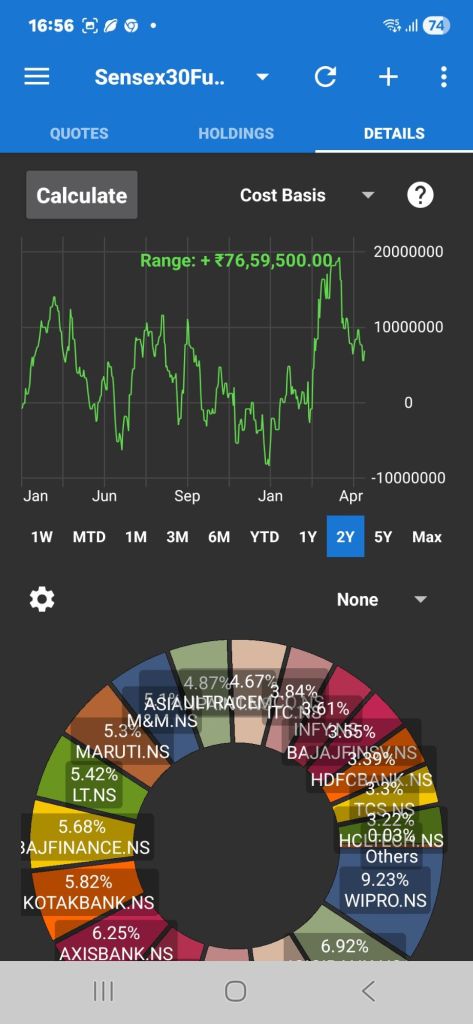Add a new item with plus icon
Screen dimensions: 473x1024
click(x=388, y=77)
